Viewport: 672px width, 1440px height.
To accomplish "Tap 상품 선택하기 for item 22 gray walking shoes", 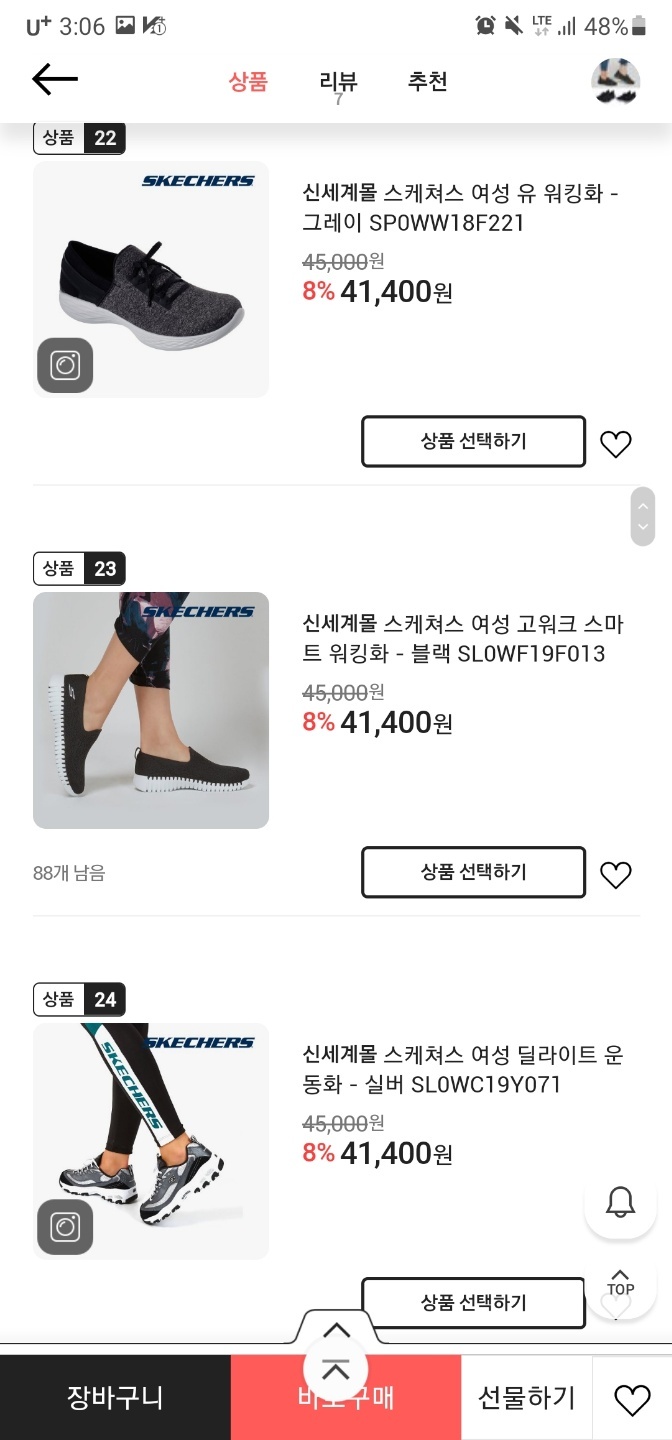I will [473, 442].
